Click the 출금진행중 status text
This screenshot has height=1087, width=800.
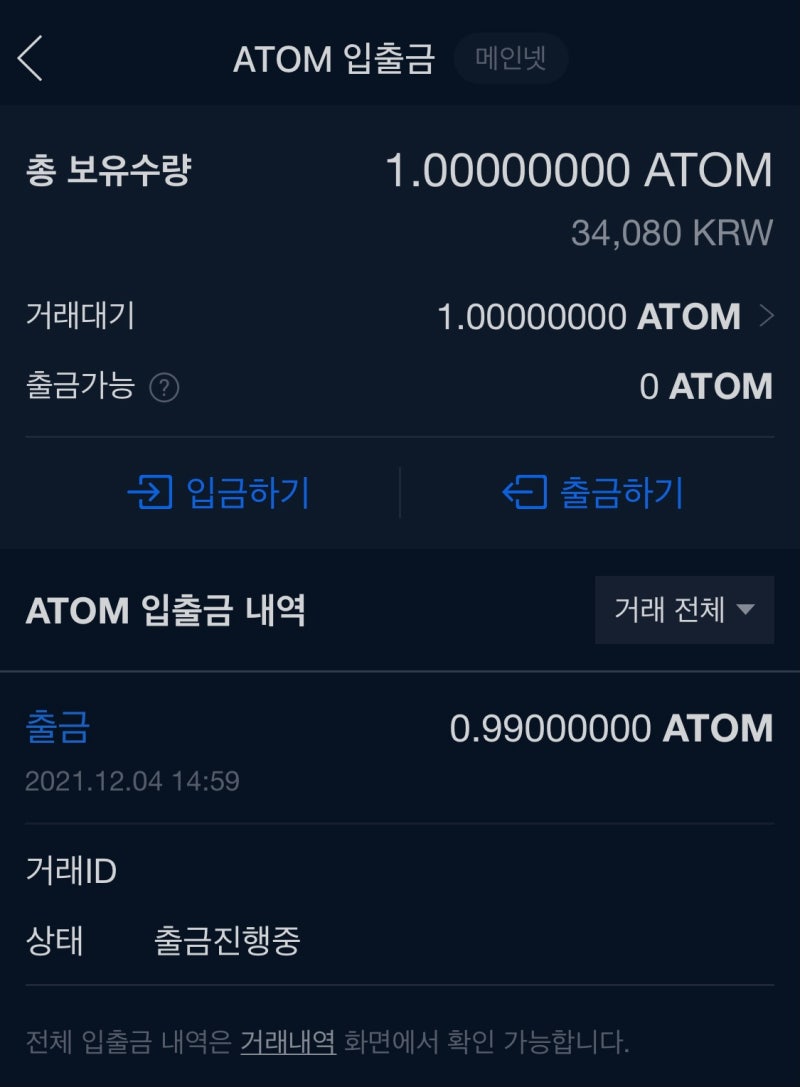227,941
